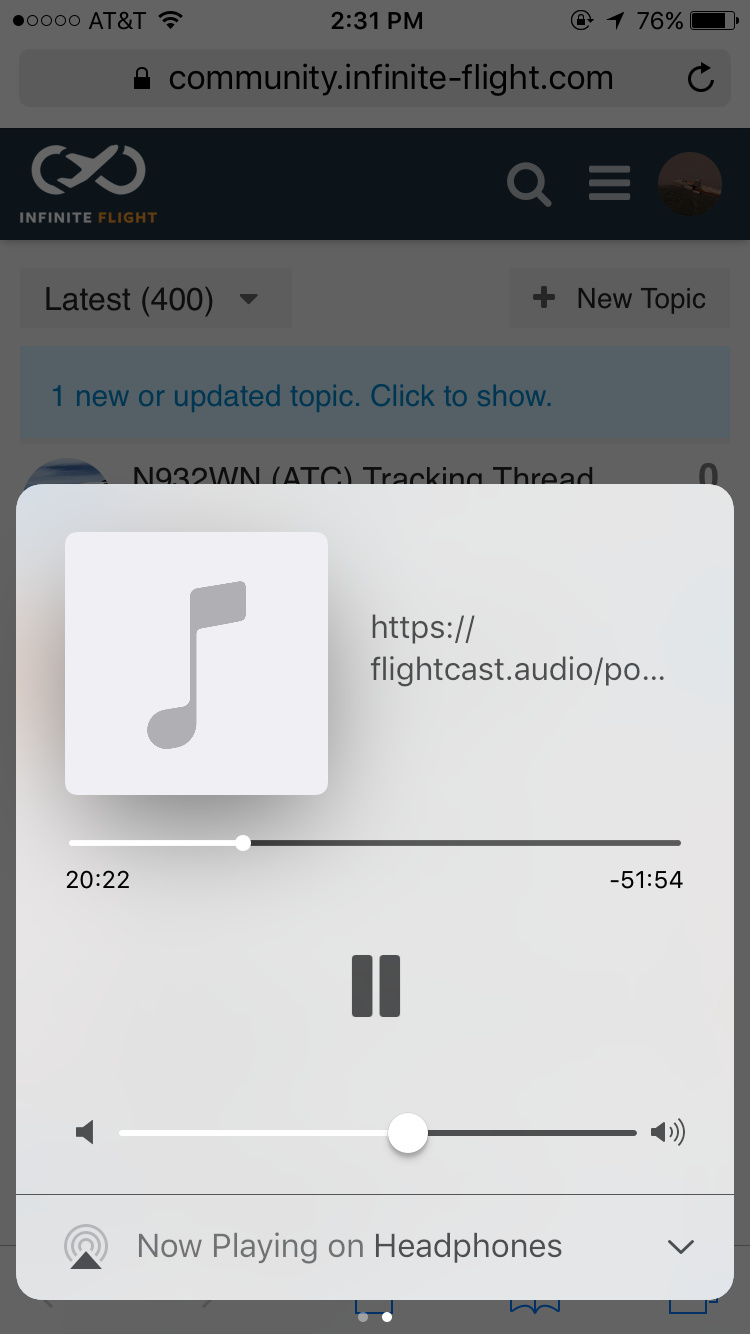Image resolution: width=750 pixels, height=1334 pixels.
Task: Open the user profile avatar
Action: [690, 184]
